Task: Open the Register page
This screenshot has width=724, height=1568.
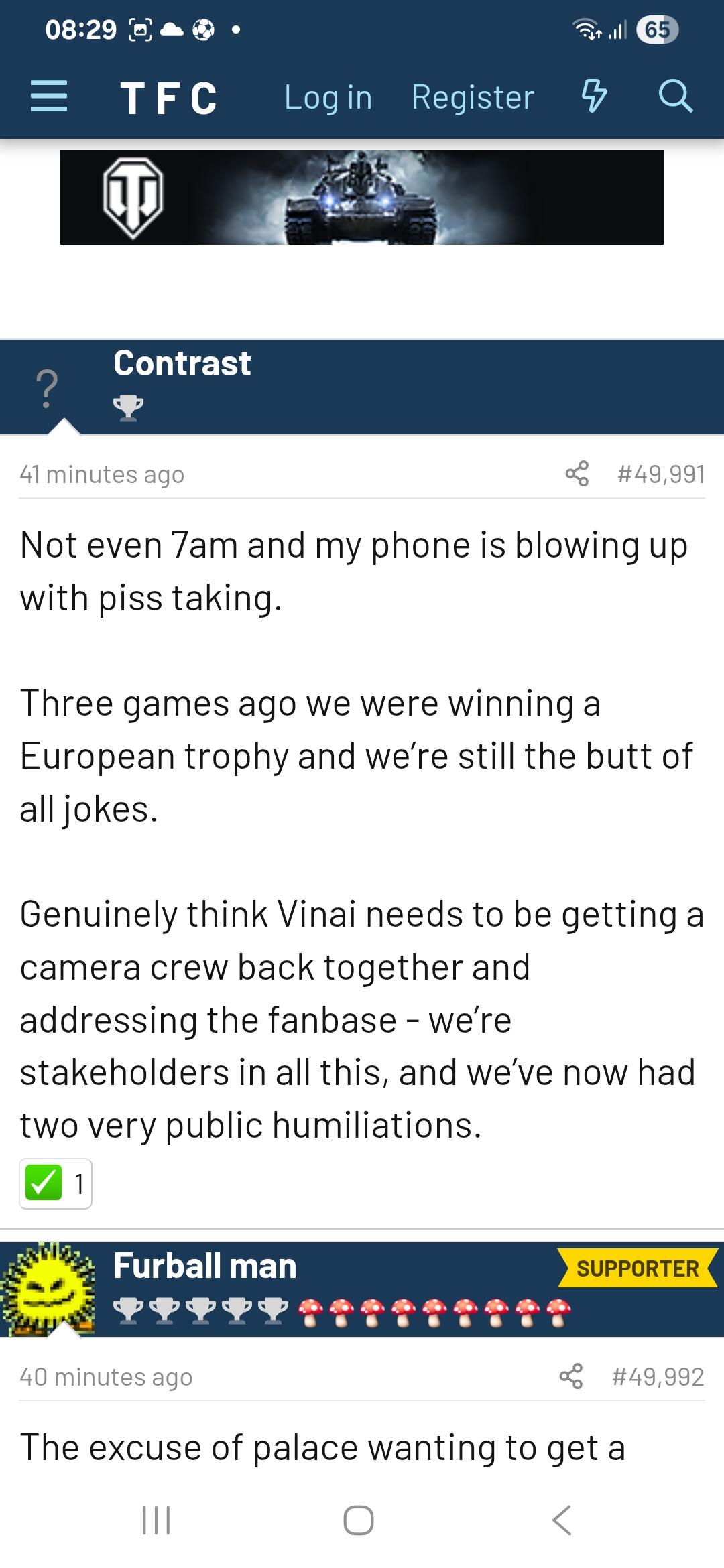Action: [473, 97]
